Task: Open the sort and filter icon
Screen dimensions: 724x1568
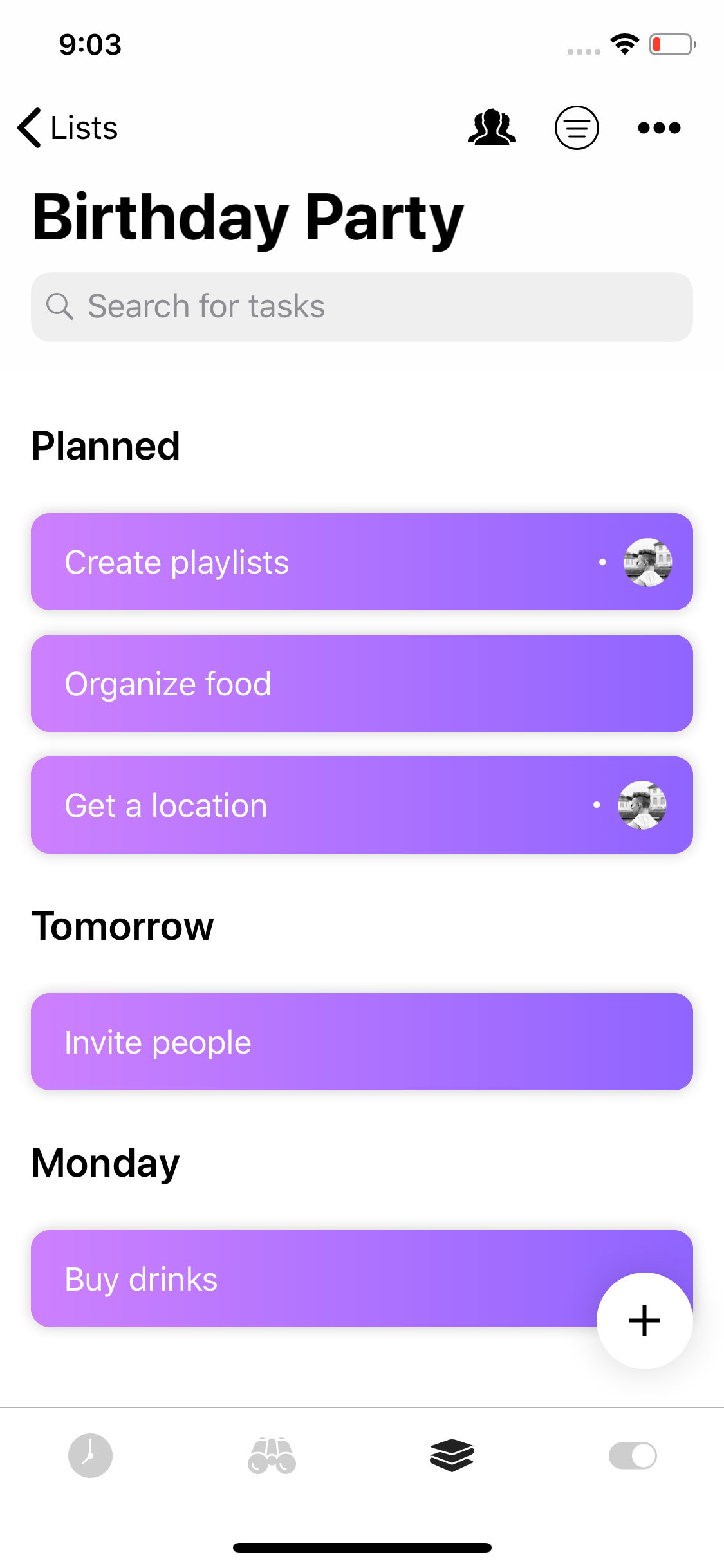Action: [577, 127]
